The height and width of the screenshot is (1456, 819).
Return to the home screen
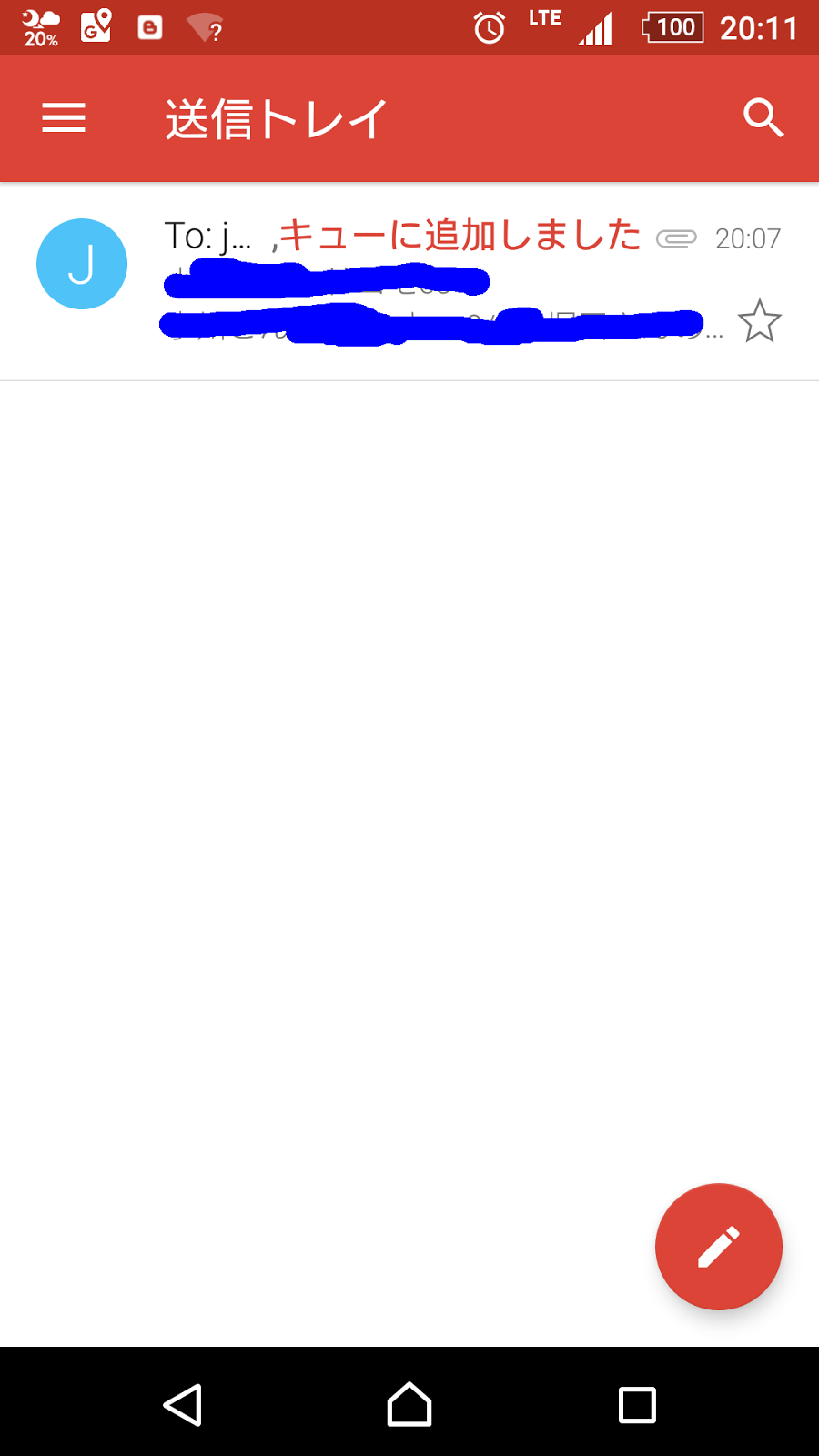[x=409, y=1405]
